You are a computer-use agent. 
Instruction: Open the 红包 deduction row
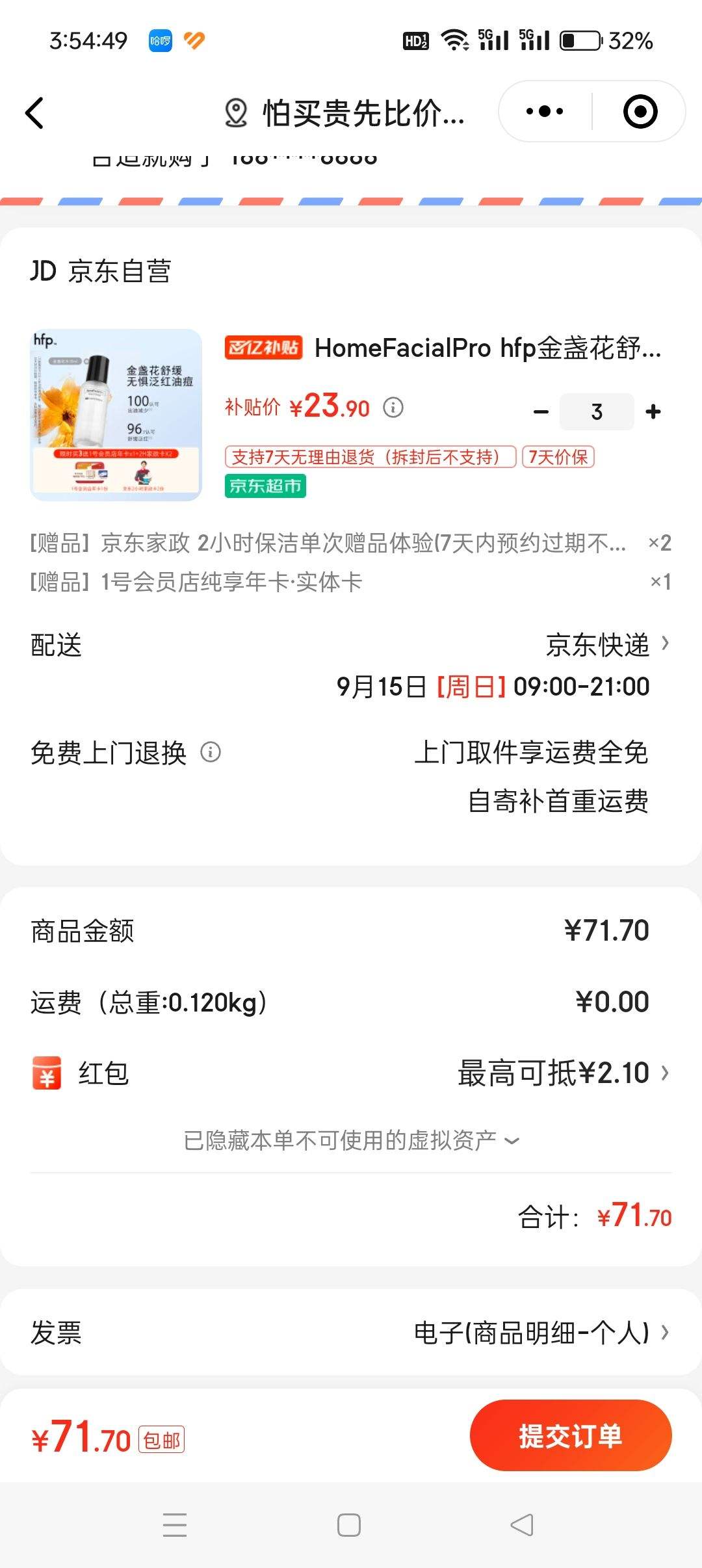pyautogui.click(x=351, y=1073)
